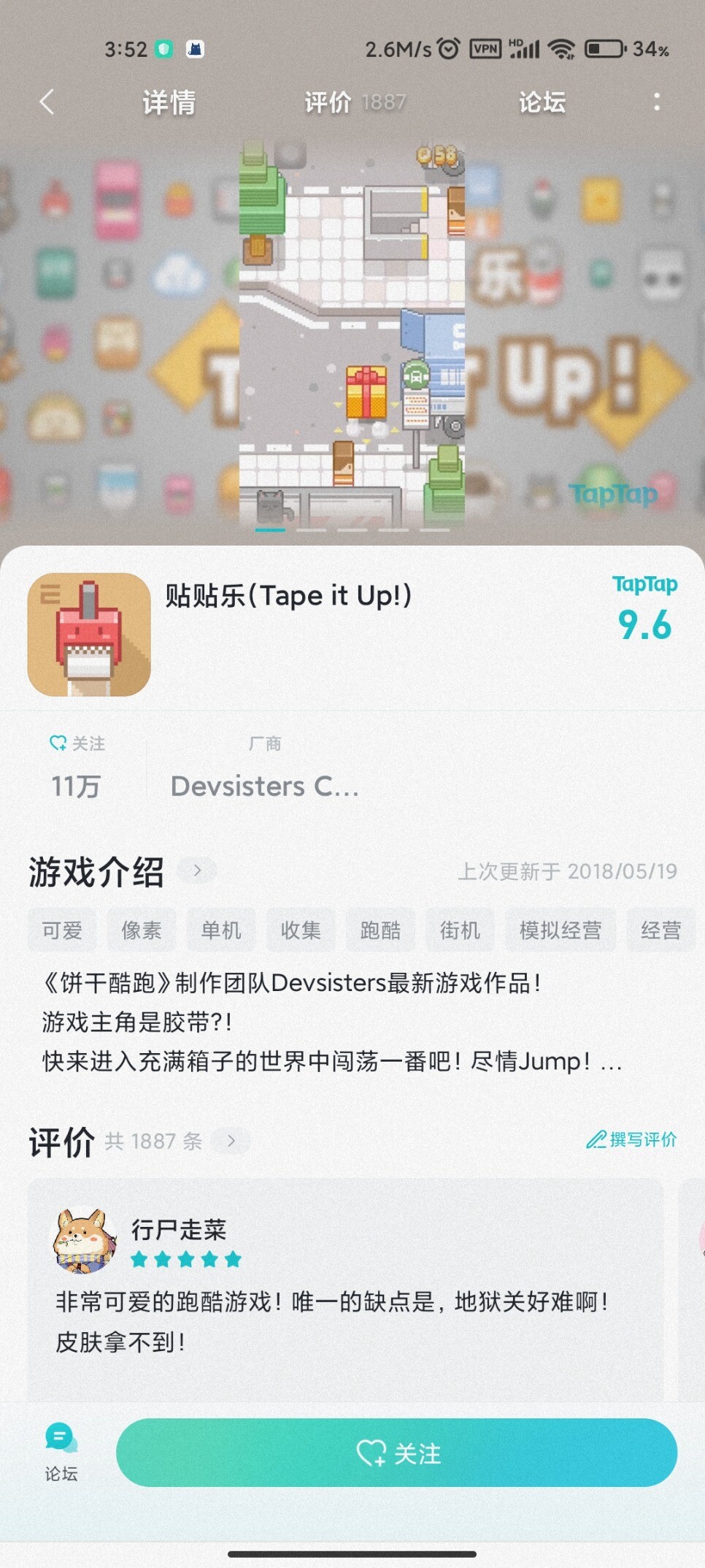
Task: Open the review by 行尸走菜
Action: click(345, 1289)
